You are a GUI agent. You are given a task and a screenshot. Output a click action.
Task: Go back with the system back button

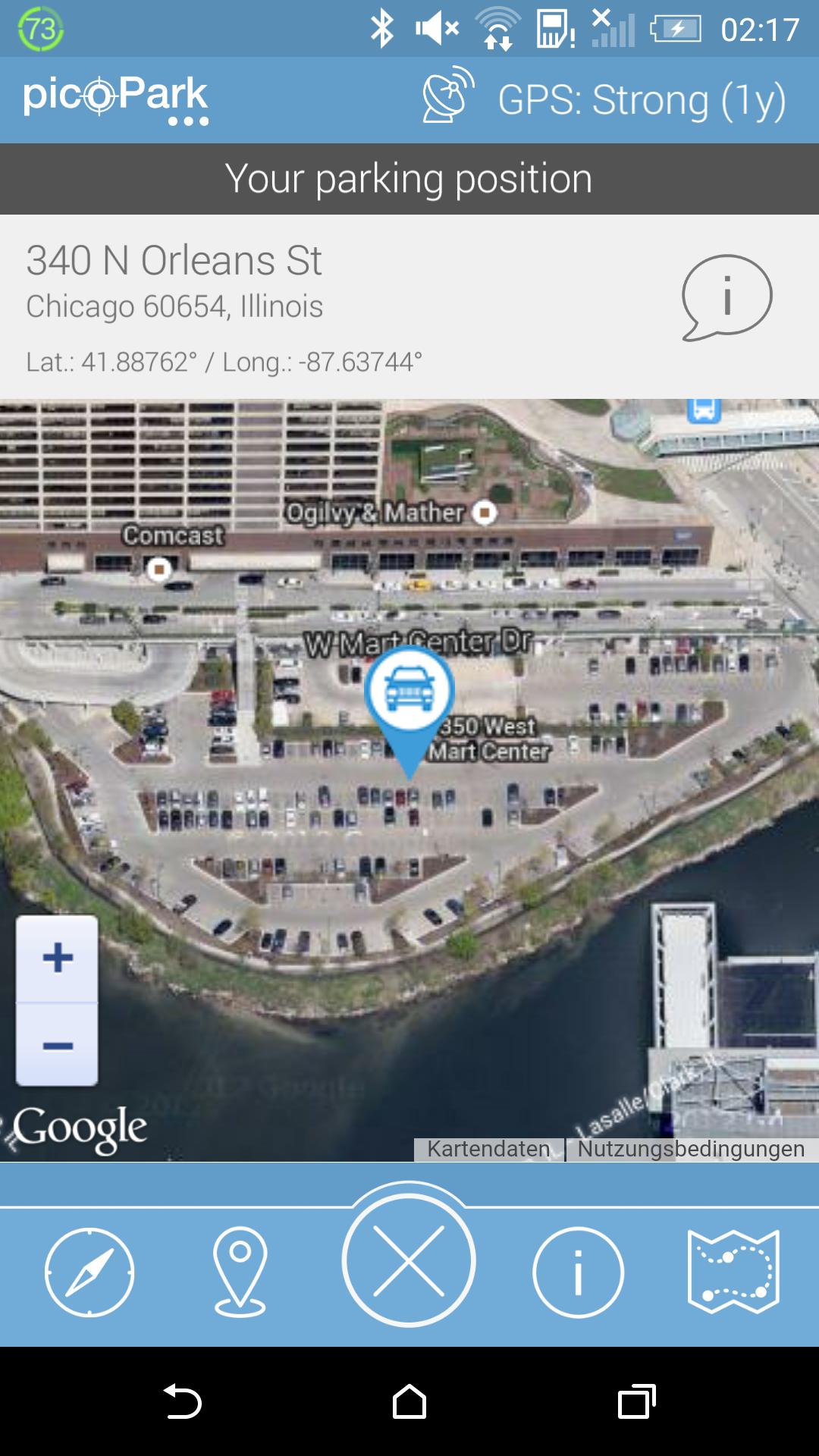[x=182, y=1401]
